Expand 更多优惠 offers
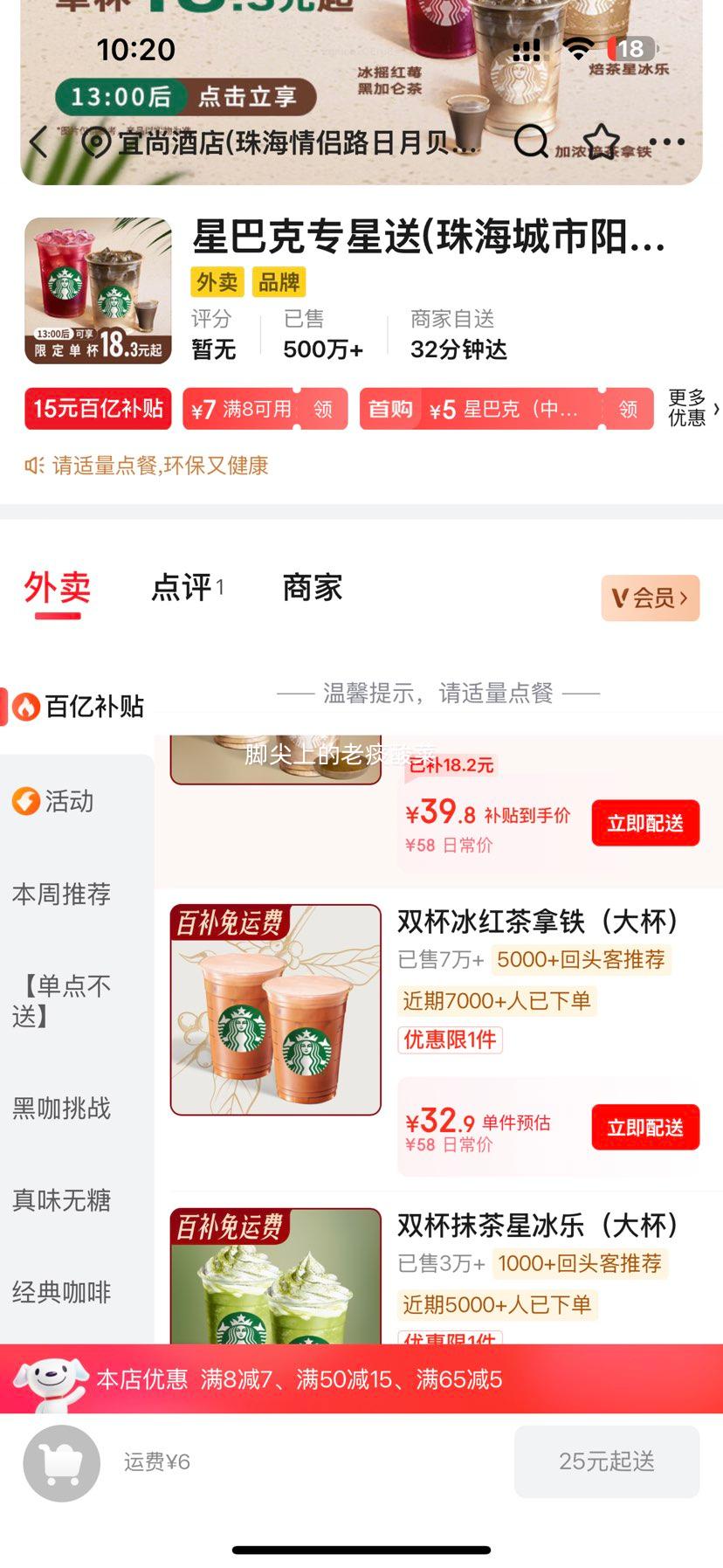723x1568 pixels. point(693,408)
